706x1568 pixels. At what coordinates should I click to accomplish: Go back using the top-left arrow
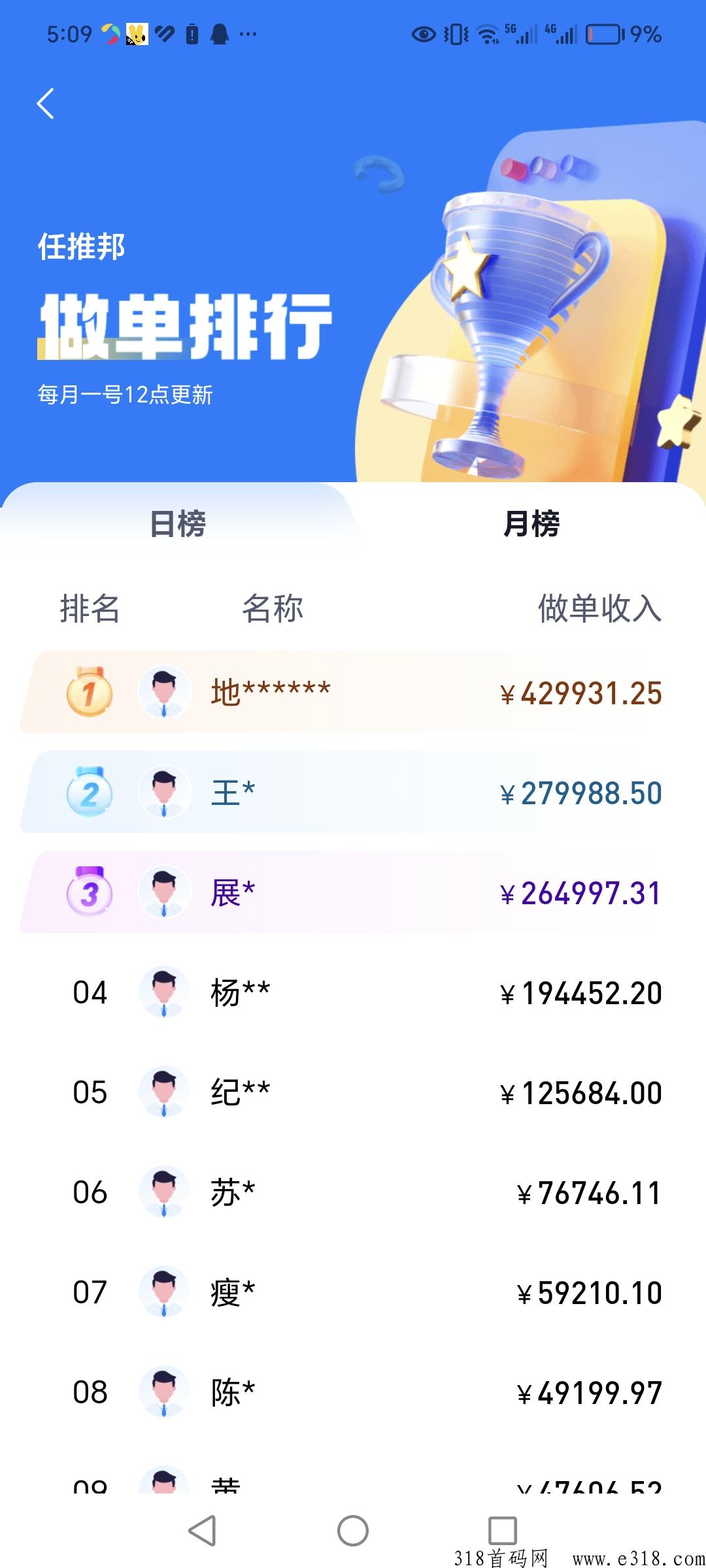(45, 104)
